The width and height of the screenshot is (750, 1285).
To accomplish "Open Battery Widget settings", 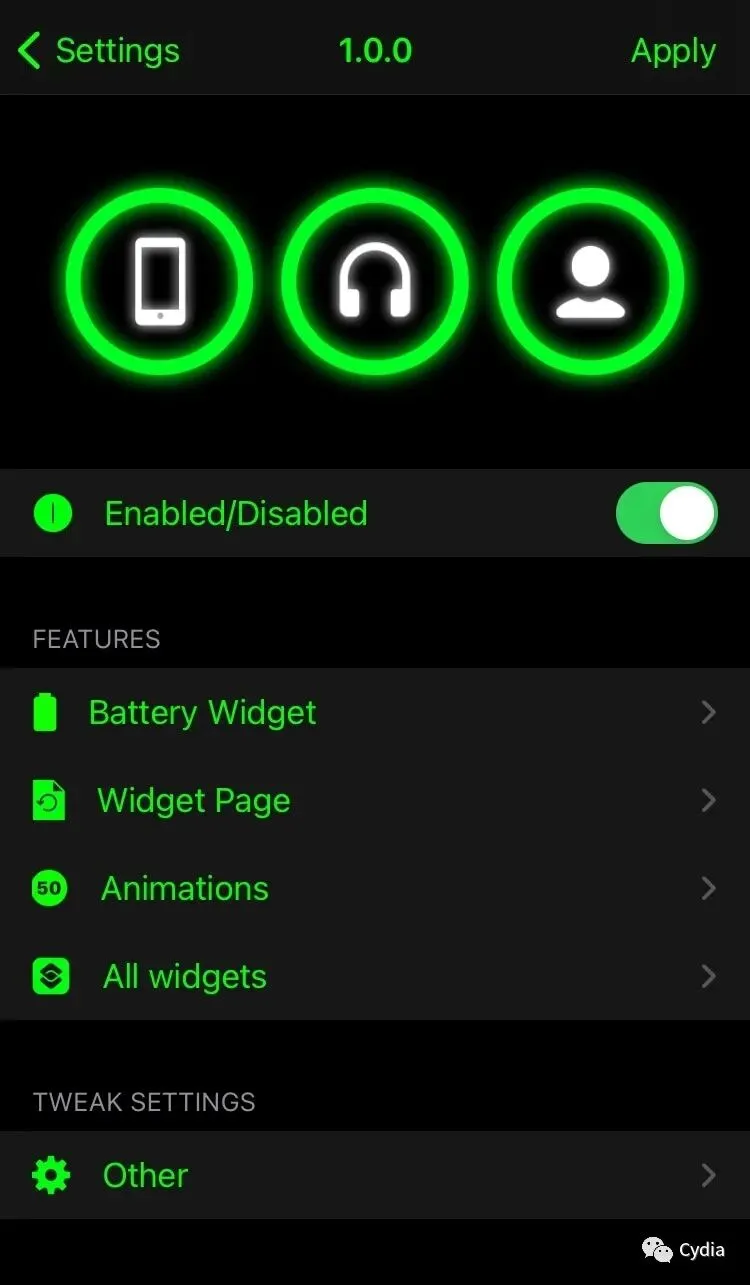I will (x=374, y=712).
